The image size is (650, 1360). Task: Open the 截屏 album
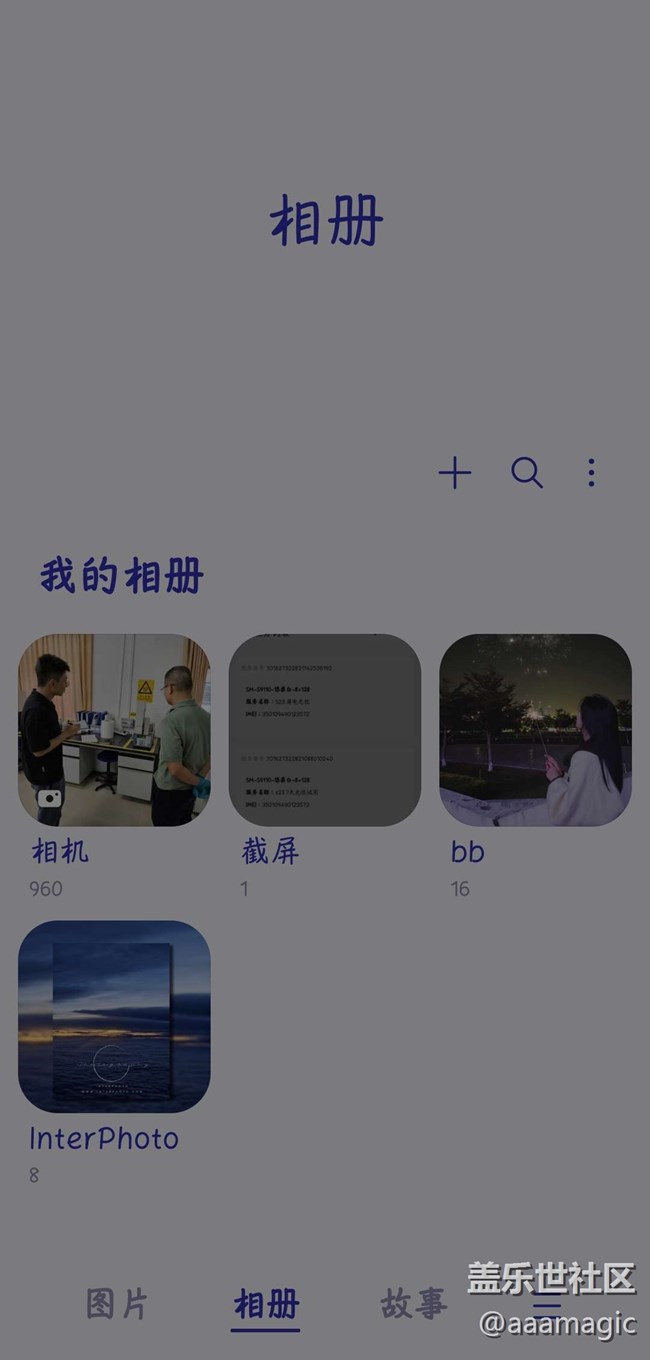[x=325, y=729]
